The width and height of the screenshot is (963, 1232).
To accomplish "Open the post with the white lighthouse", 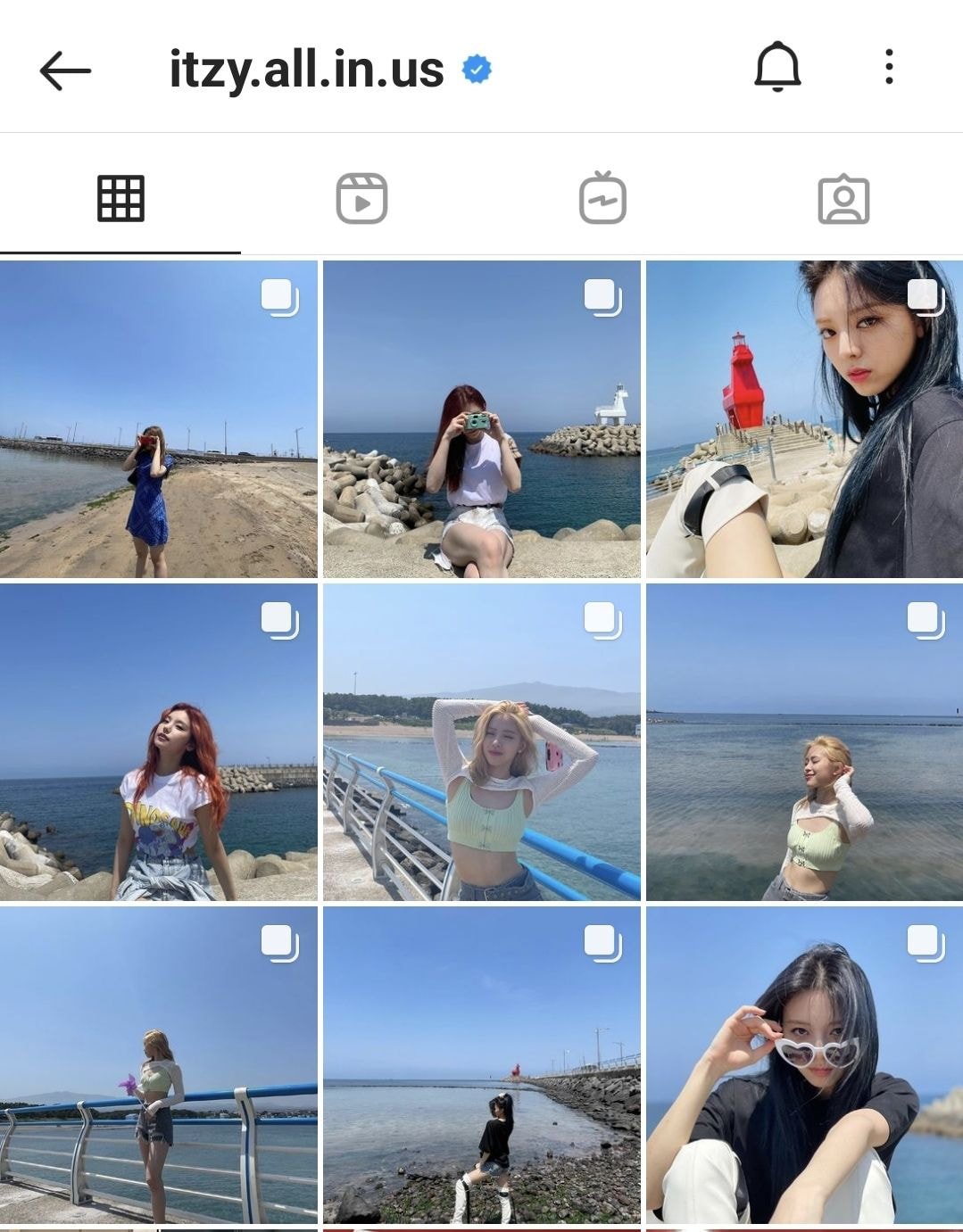I will point(481,419).
